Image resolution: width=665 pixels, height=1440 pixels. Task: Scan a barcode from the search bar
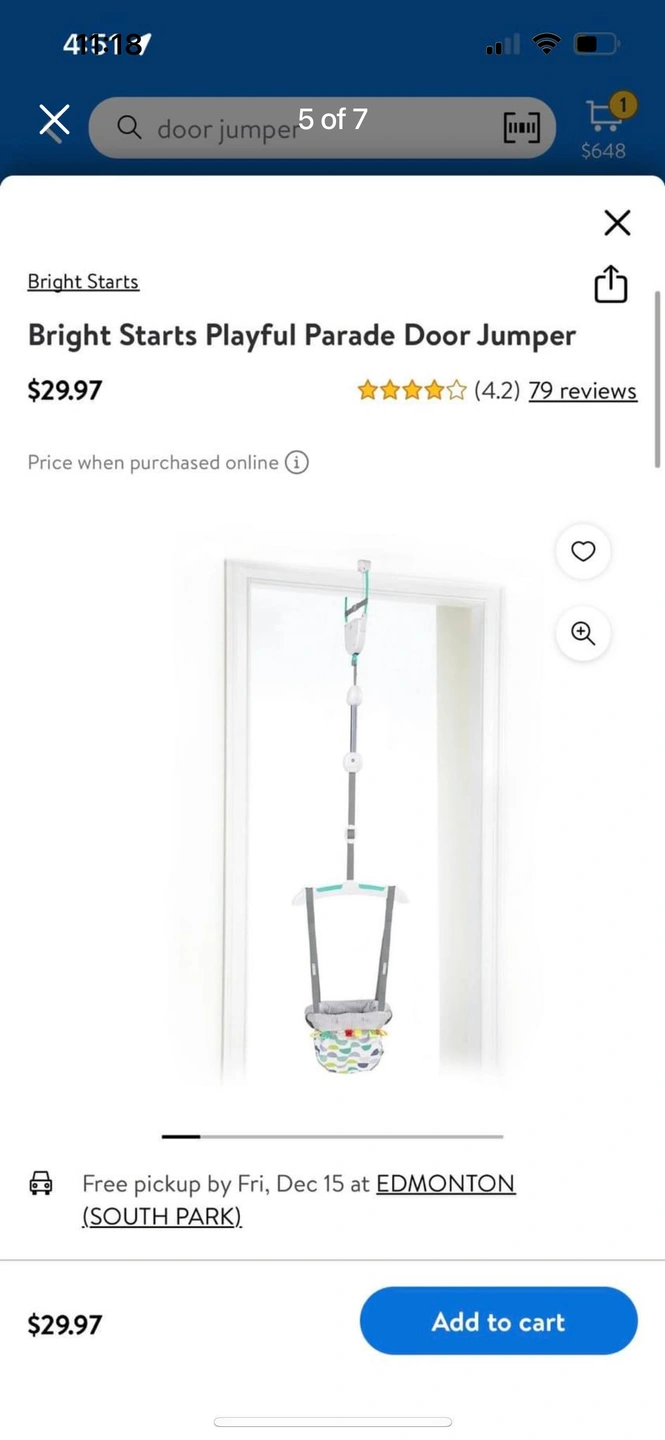[x=521, y=128]
